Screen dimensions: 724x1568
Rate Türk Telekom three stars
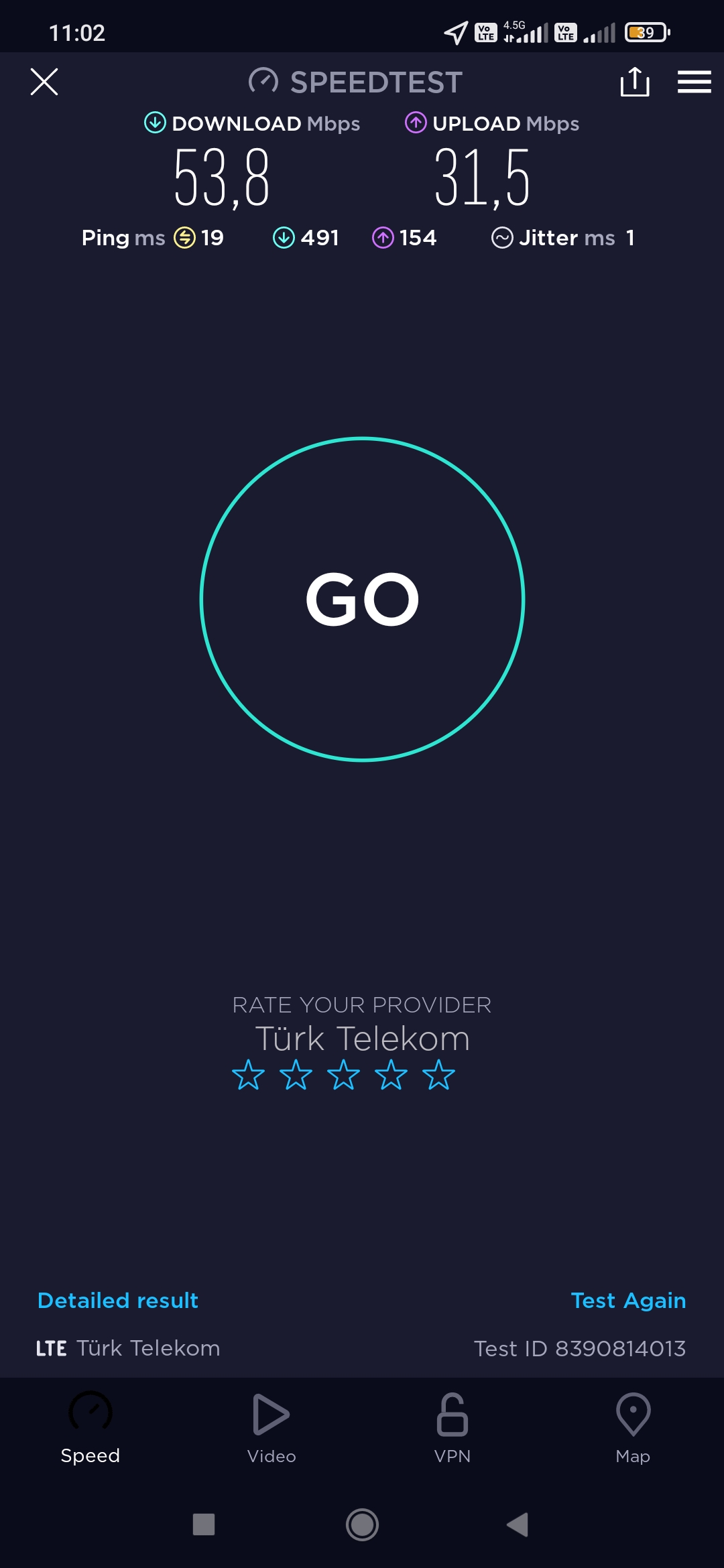pos(343,1075)
